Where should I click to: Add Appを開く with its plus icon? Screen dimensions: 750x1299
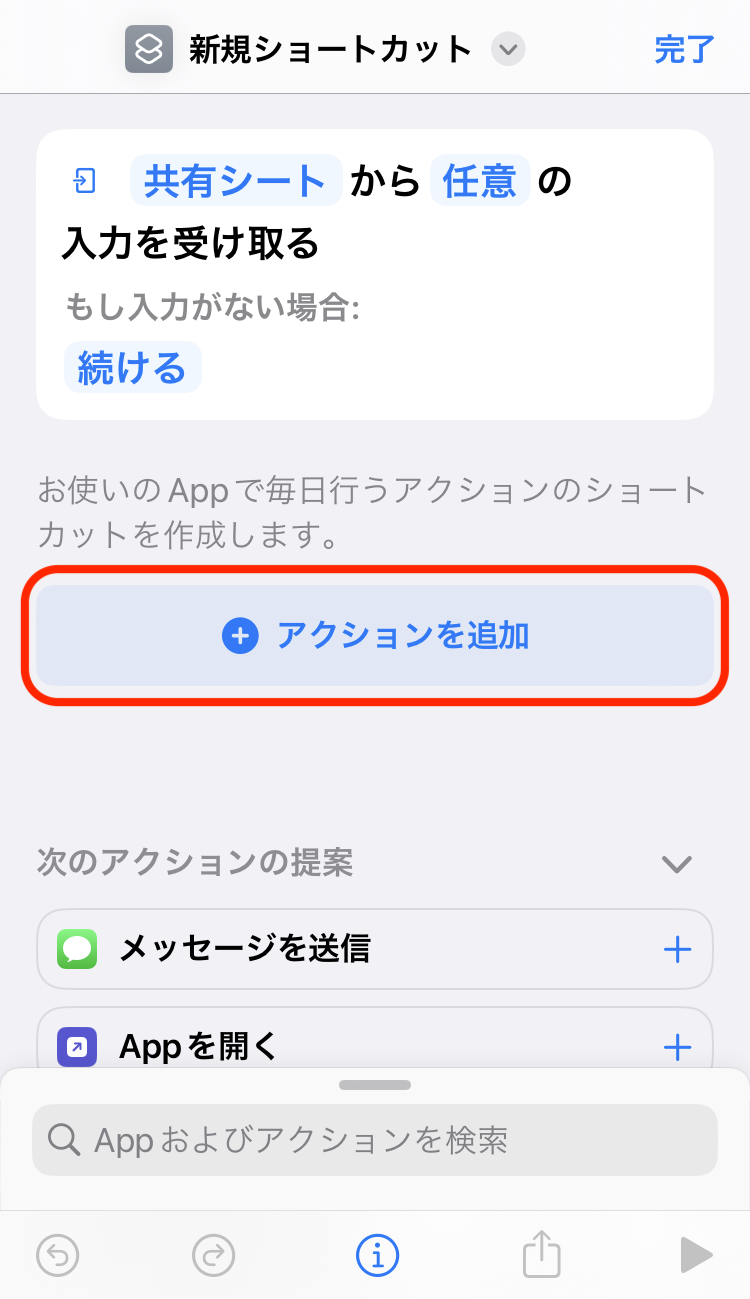tap(677, 1047)
